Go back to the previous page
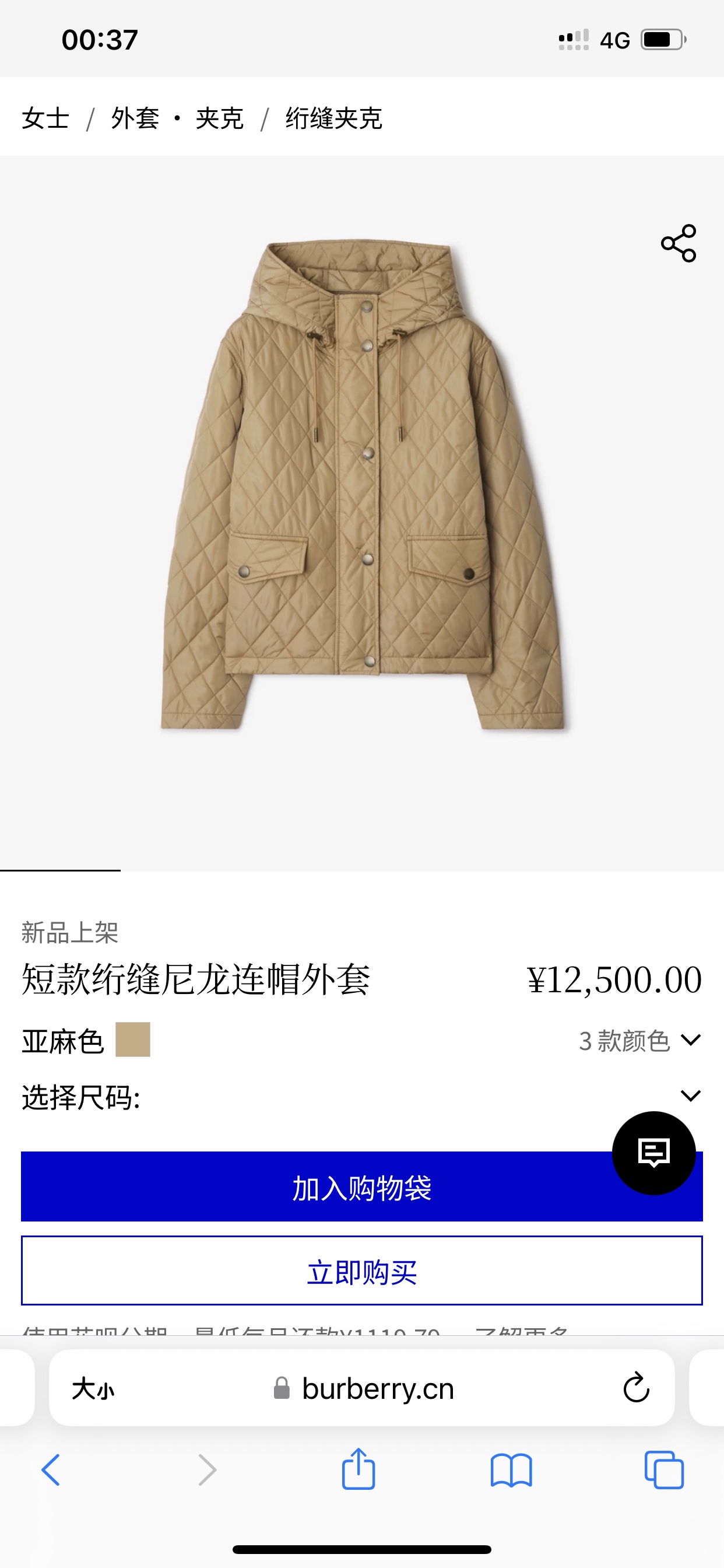 pos(51,1470)
